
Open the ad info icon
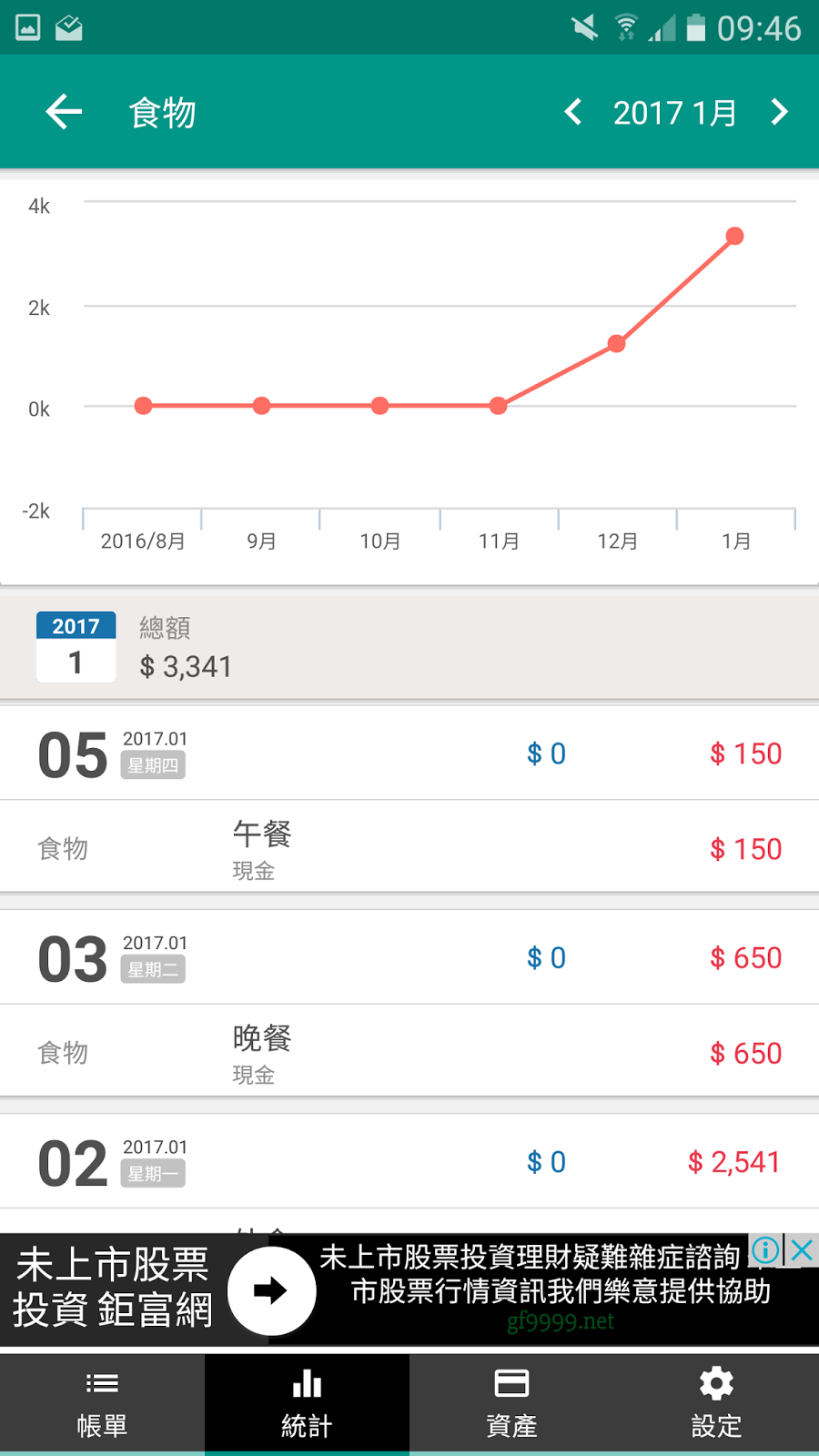click(765, 1250)
